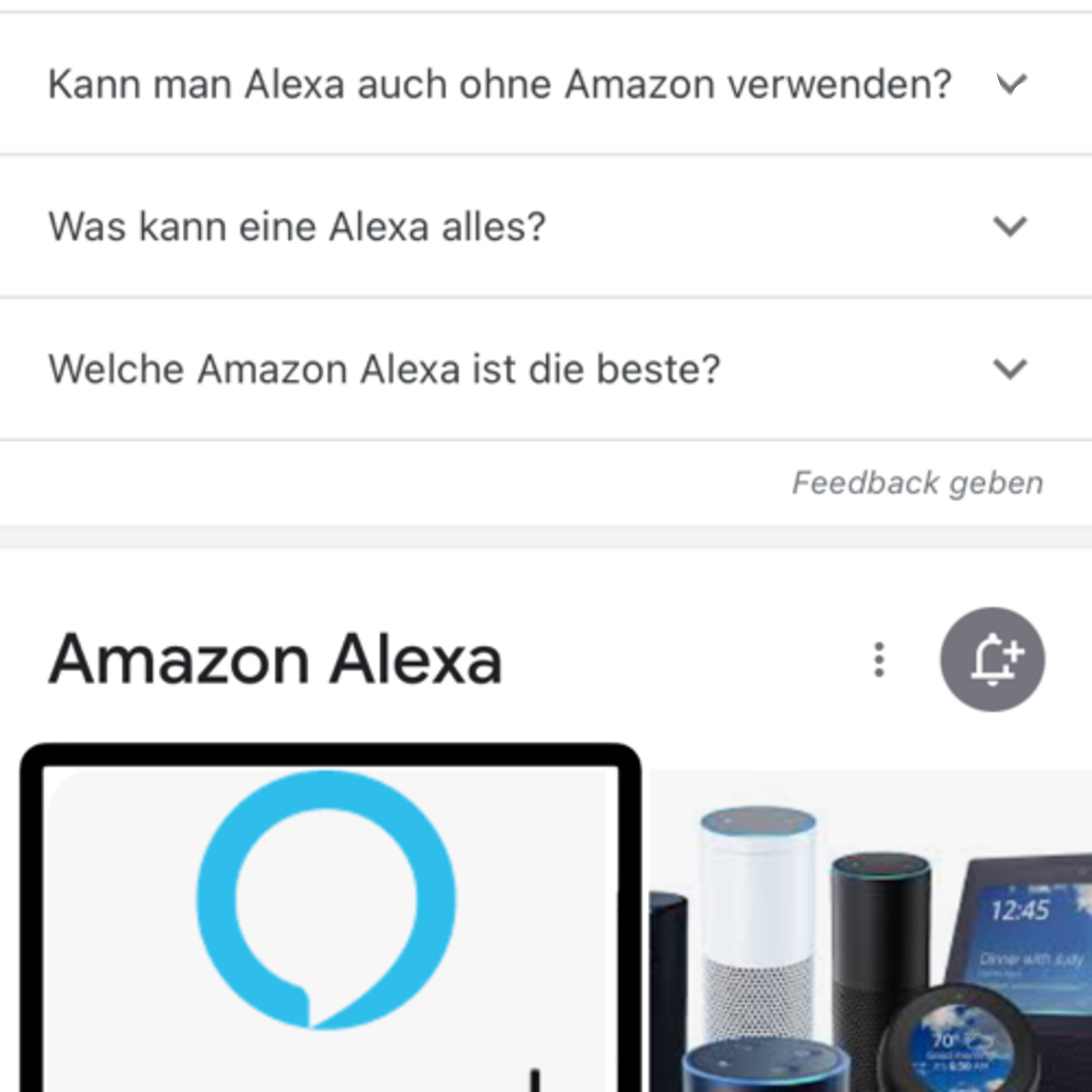Expand 'Welche Amazon Alexa ist die beste?'
This screenshot has width=1092, height=1092.
tap(1009, 369)
